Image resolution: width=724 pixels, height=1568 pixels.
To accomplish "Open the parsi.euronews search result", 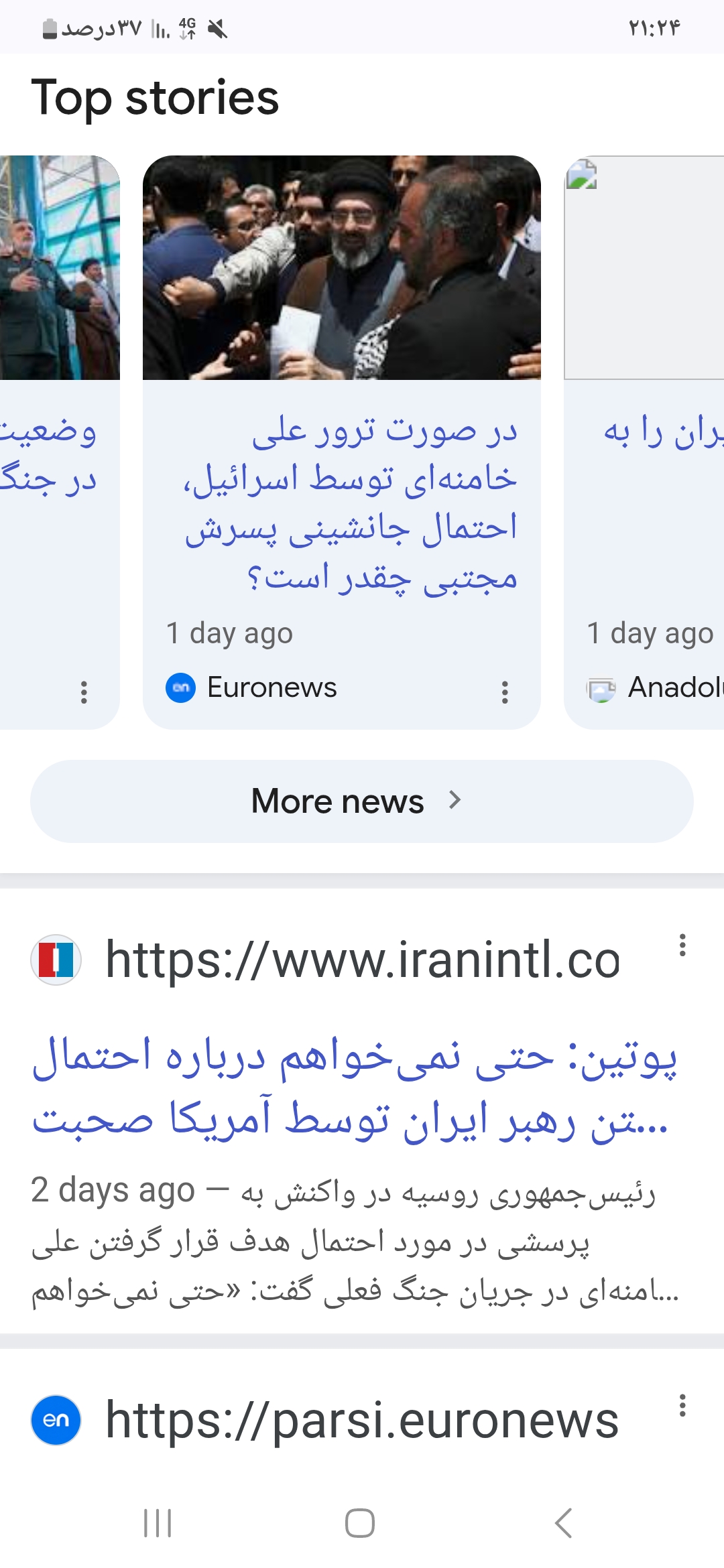I will tap(362, 1421).
